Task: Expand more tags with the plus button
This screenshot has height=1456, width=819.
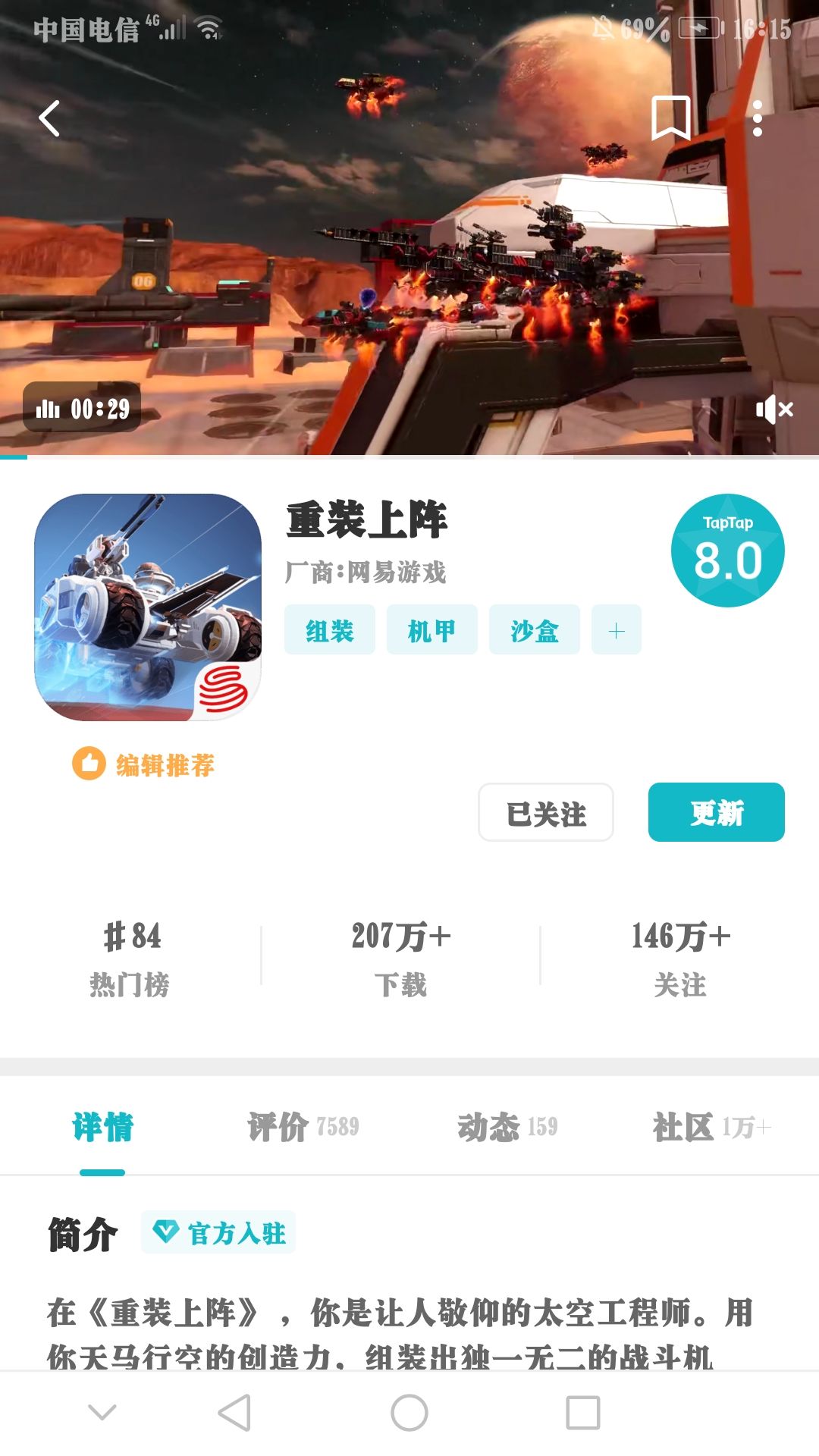Action: (x=616, y=629)
